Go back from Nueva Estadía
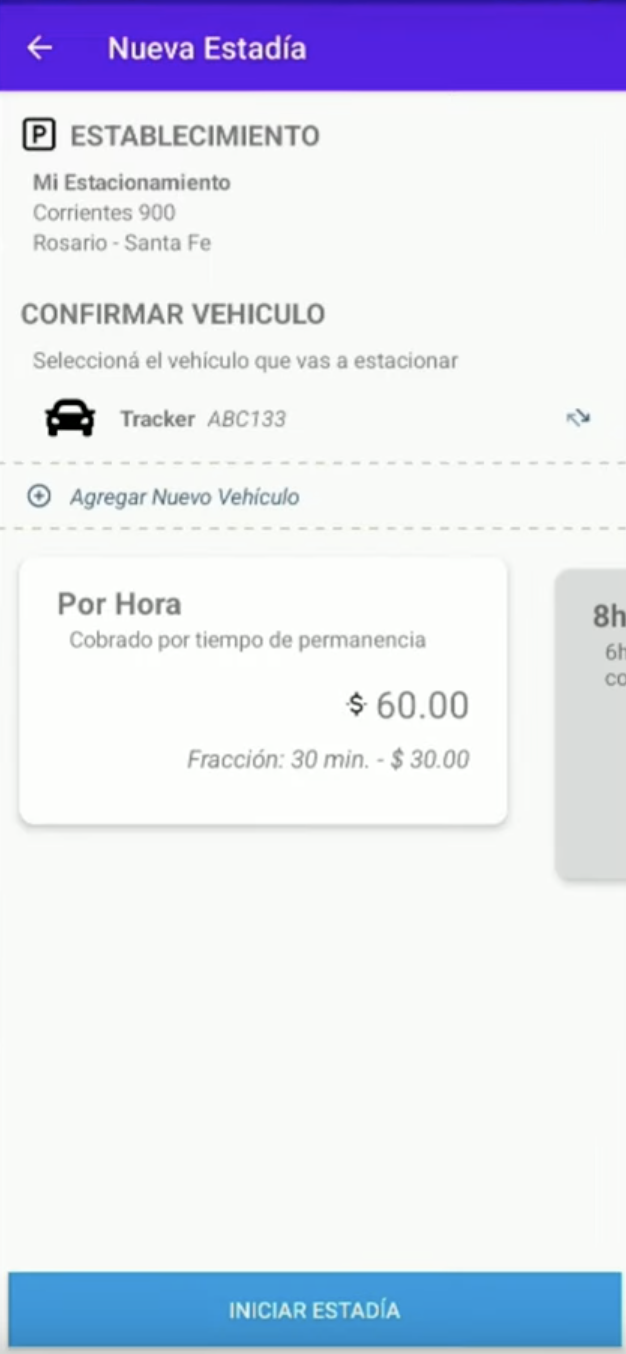626x1354 pixels. click(39, 48)
